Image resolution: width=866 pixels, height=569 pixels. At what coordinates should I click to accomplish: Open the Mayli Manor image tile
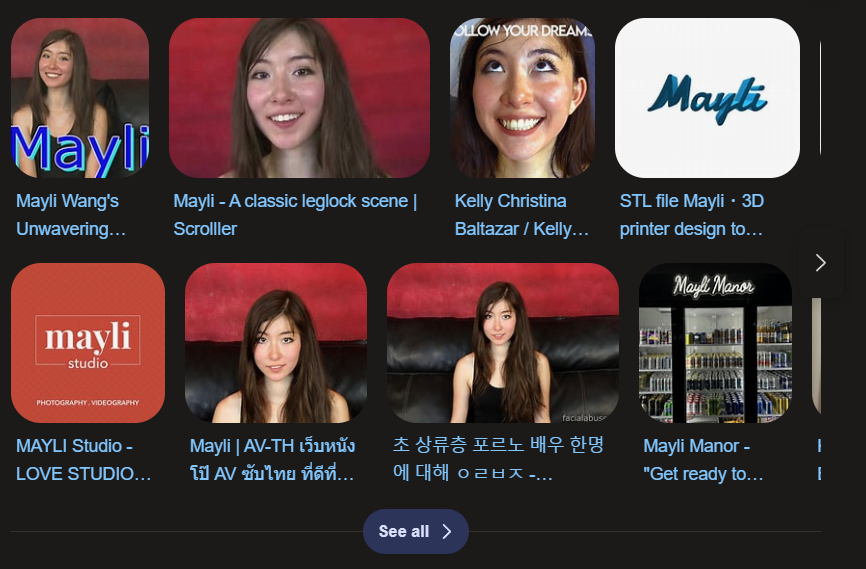pos(715,343)
